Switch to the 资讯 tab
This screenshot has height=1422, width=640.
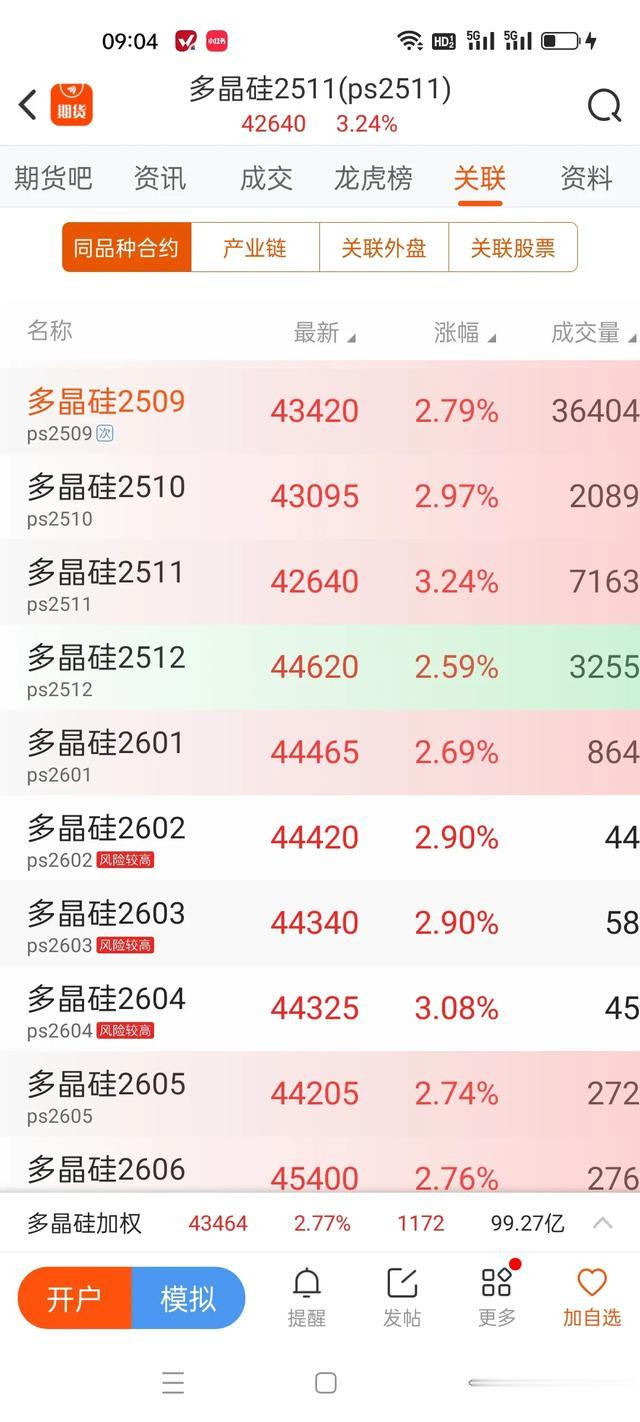[x=160, y=178]
